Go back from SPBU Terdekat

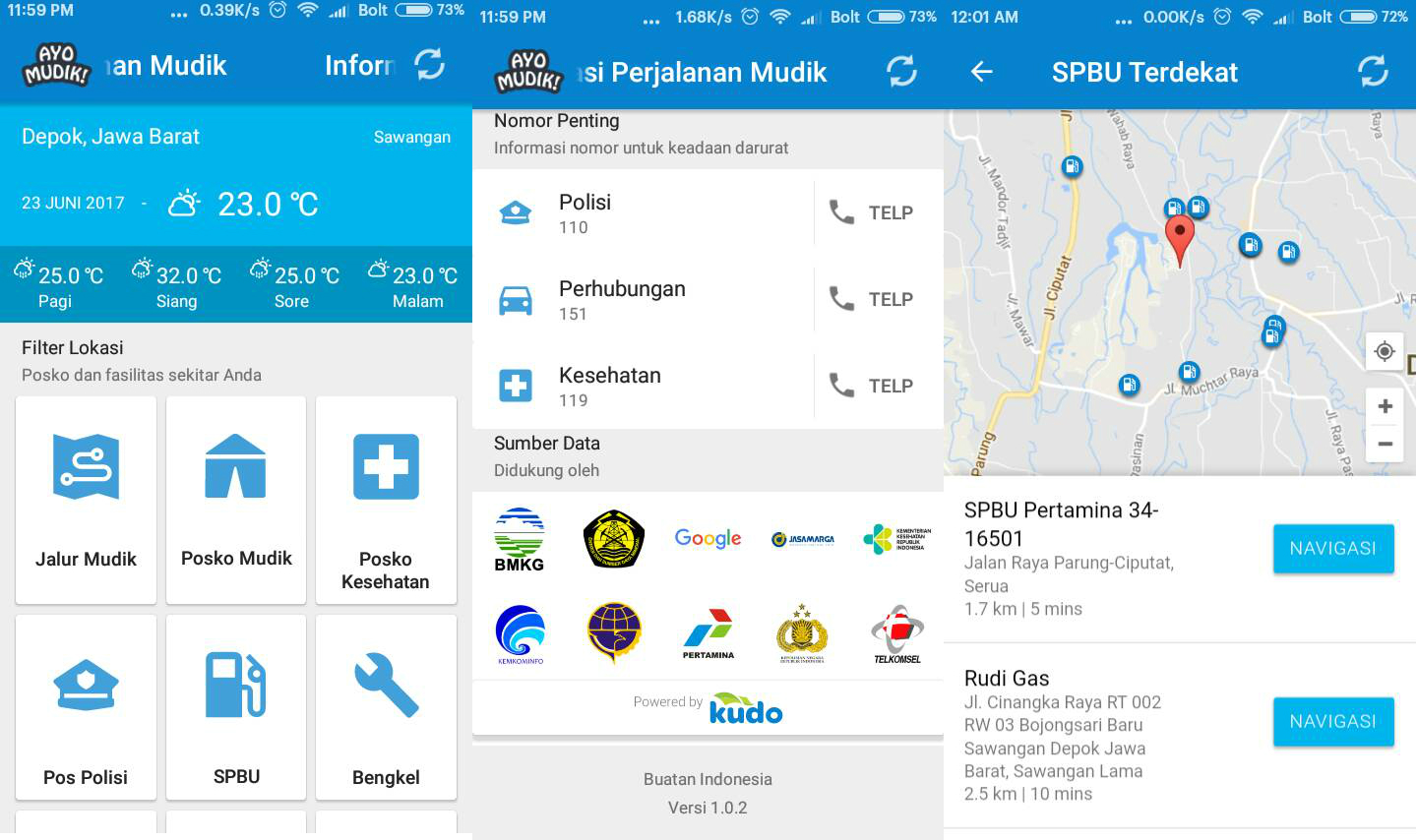981,72
